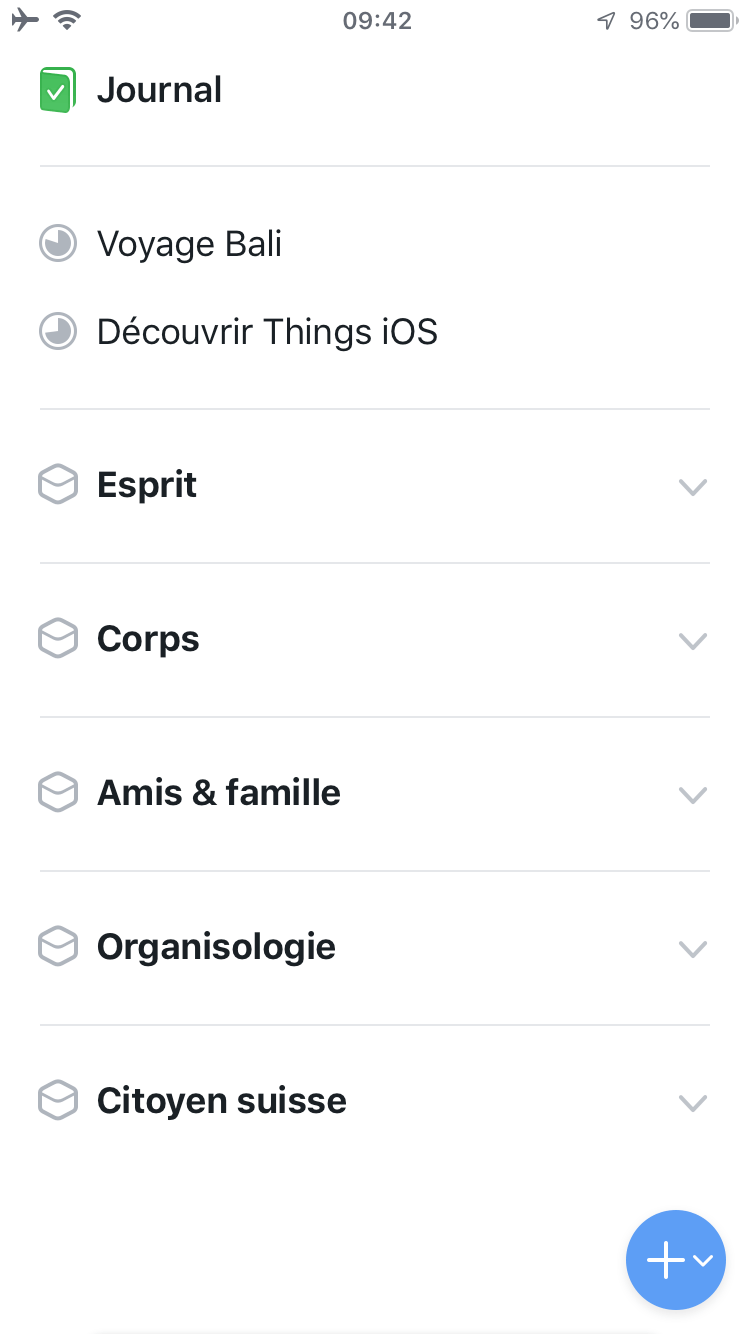Open the Voyage Bali project

189,243
